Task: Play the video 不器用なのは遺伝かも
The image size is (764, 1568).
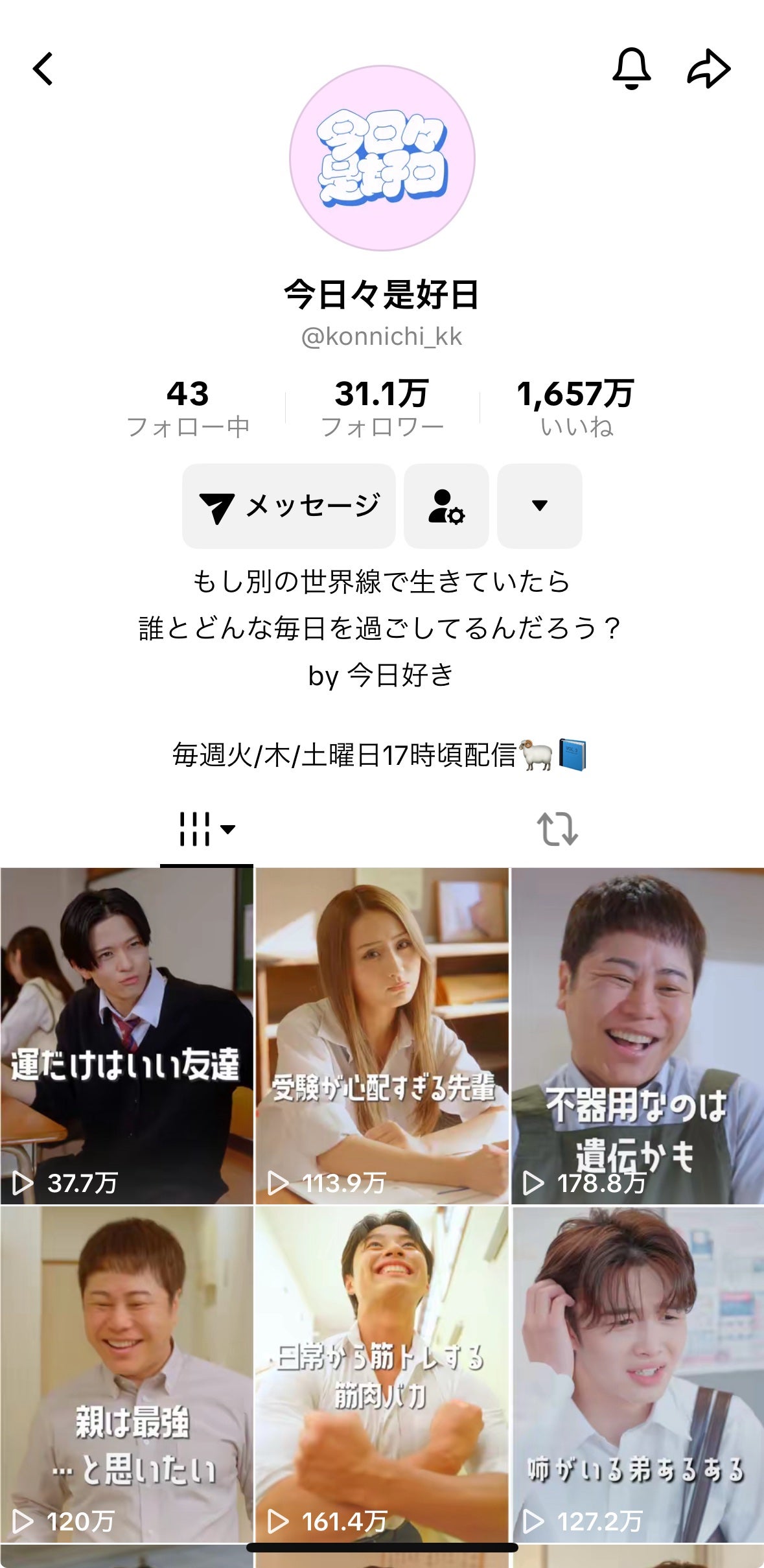Action: [638, 1035]
